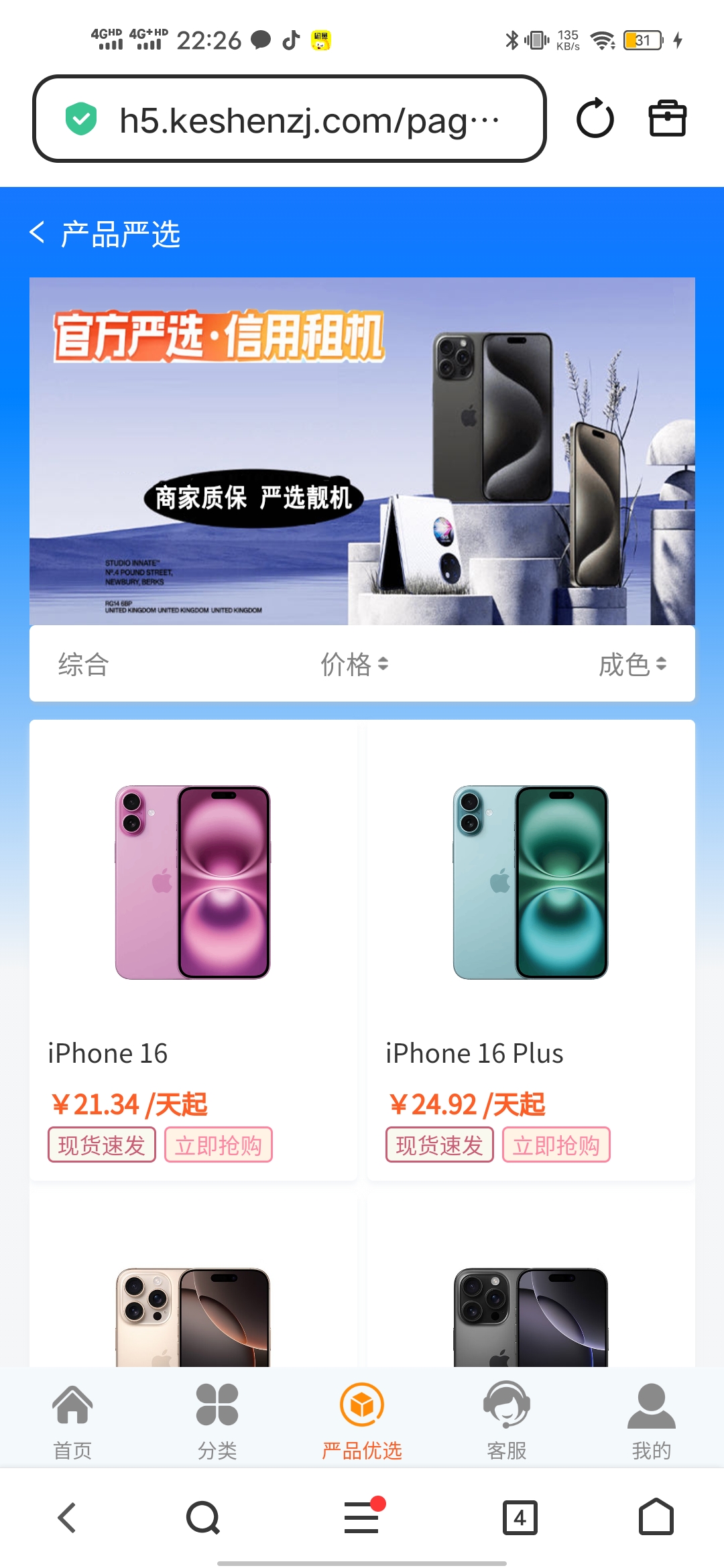Tap the back arrow beside 产品严选
This screenshot has height=1568, width=724.
click(38, 233)
